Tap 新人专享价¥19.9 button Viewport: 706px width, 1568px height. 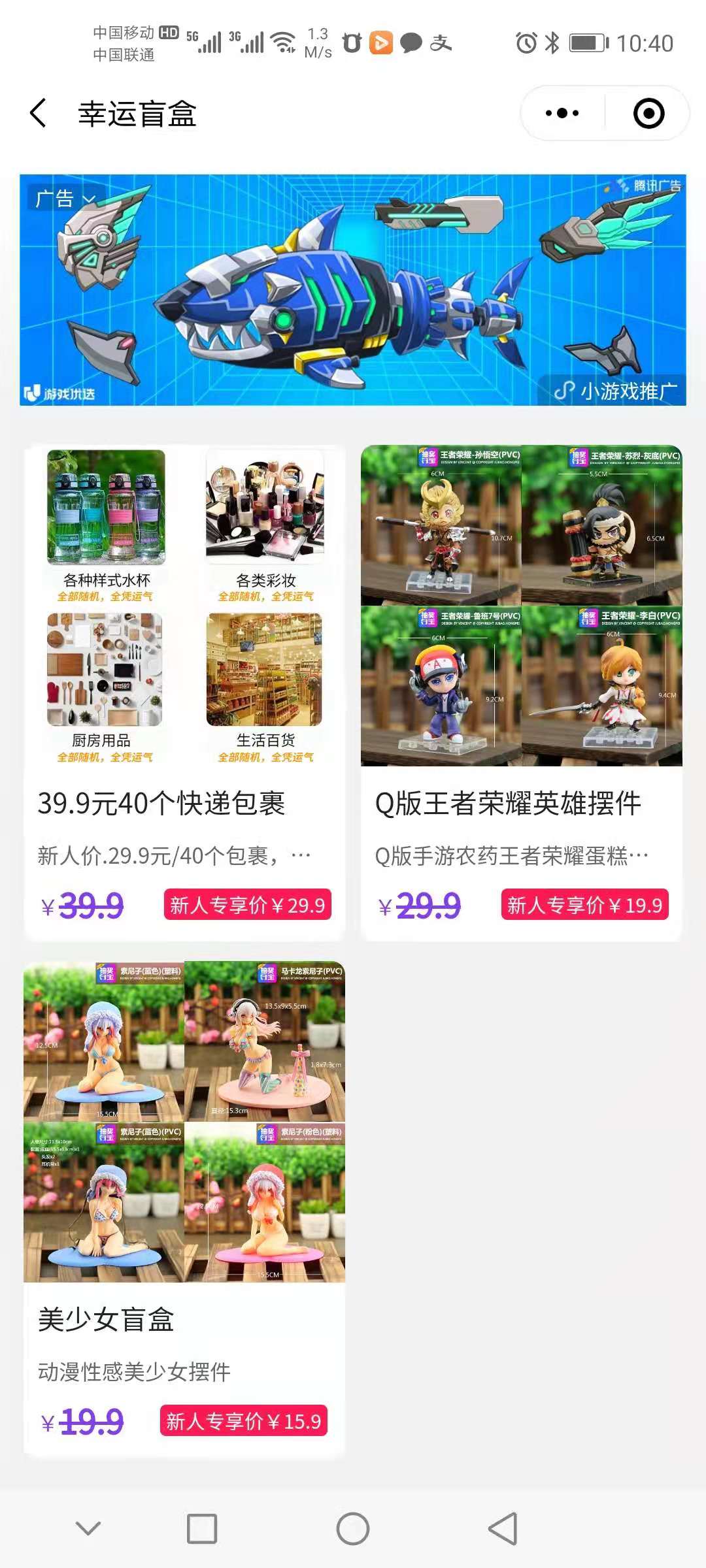click(584, 905)
